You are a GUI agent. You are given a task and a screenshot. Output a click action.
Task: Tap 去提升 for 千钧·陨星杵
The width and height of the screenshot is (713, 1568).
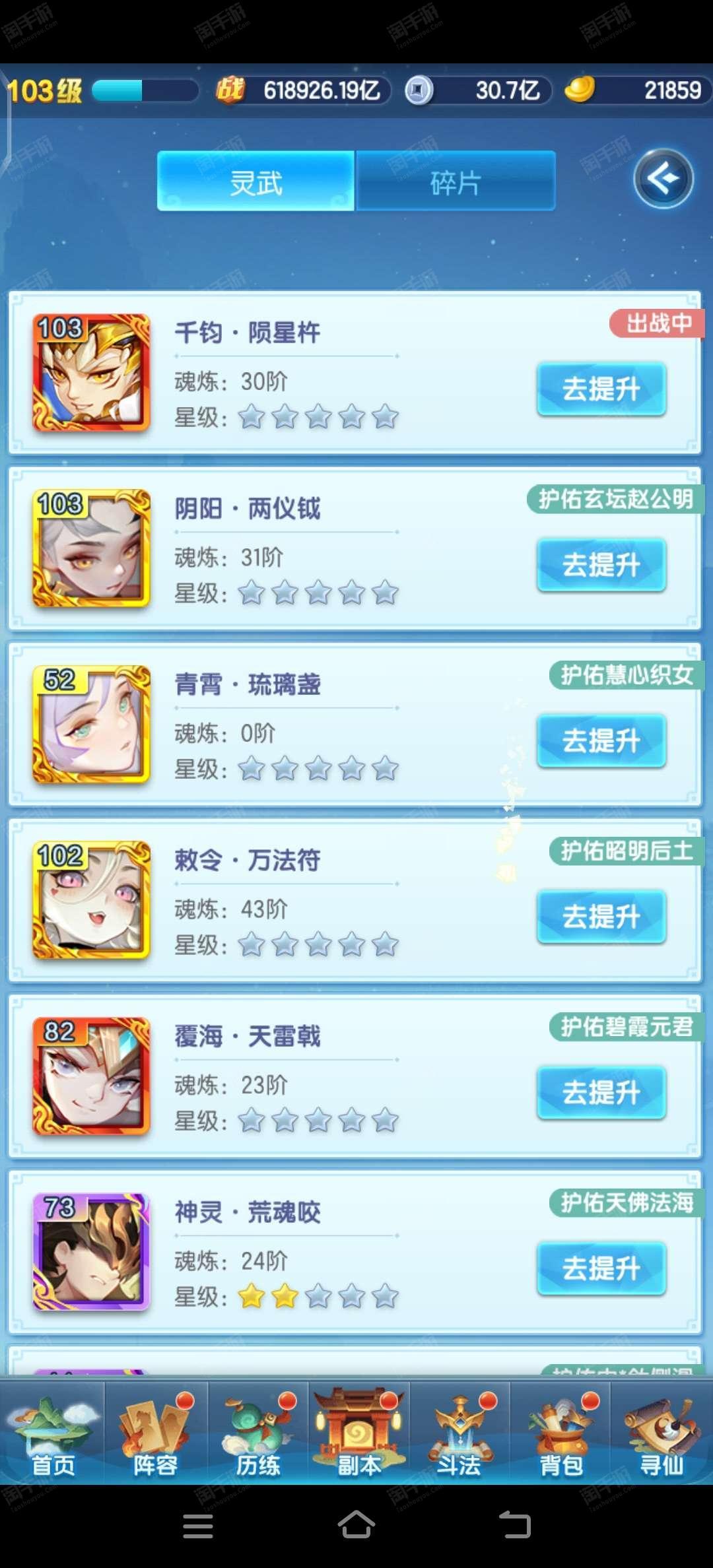coord(601,389)
